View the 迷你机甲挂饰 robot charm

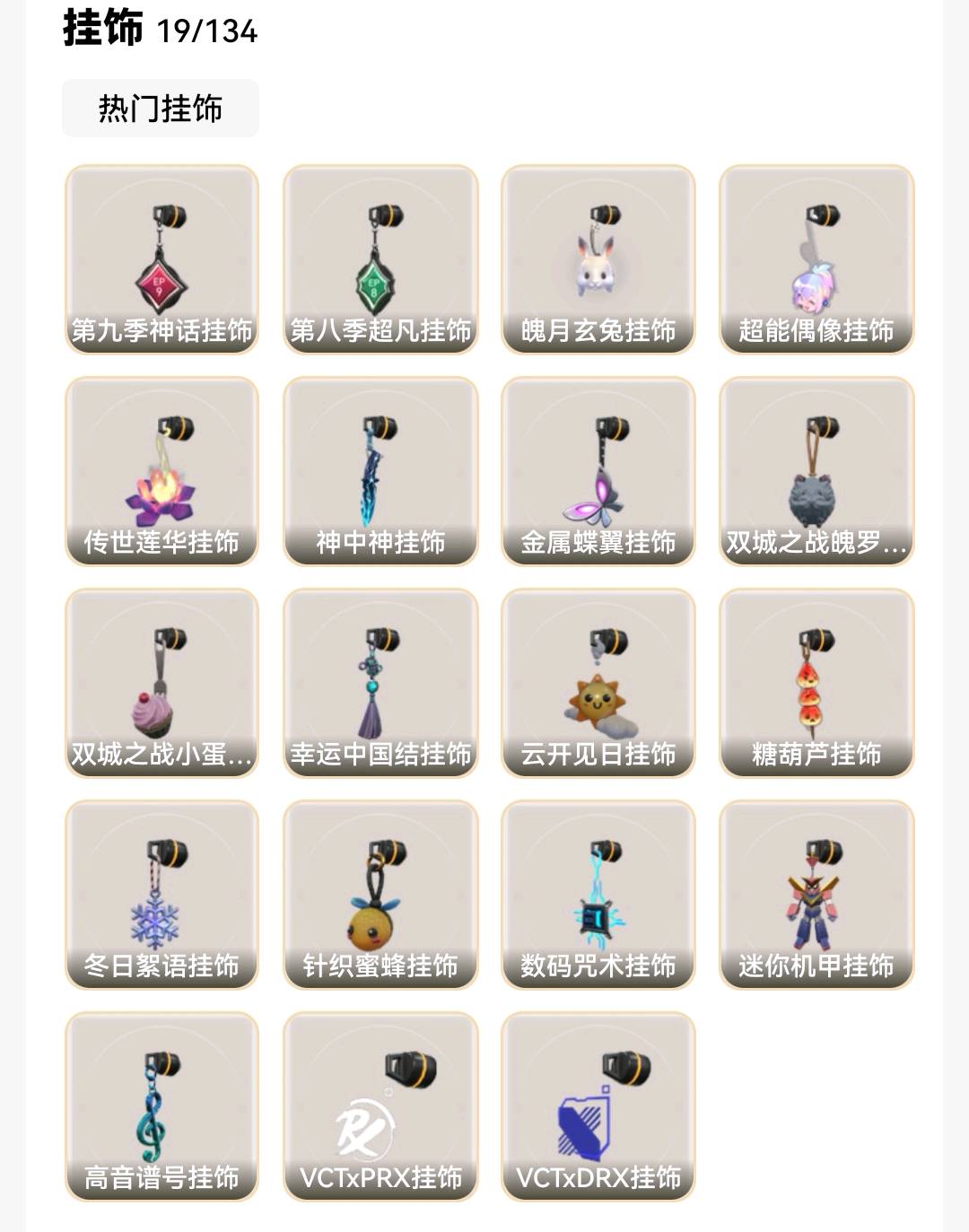pos(816,895)
